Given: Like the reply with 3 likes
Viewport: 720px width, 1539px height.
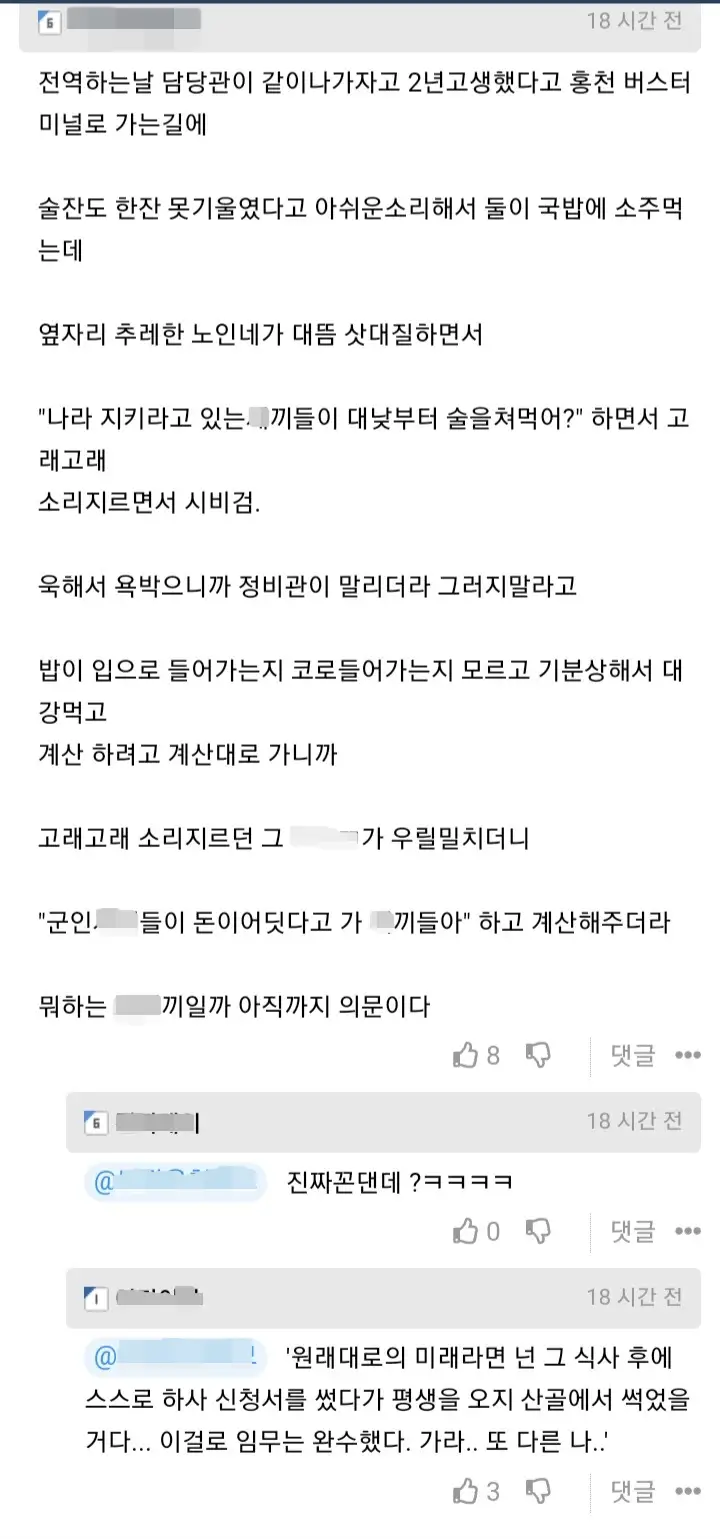Looking at the screenshot, I should (x=466, y=1493).
